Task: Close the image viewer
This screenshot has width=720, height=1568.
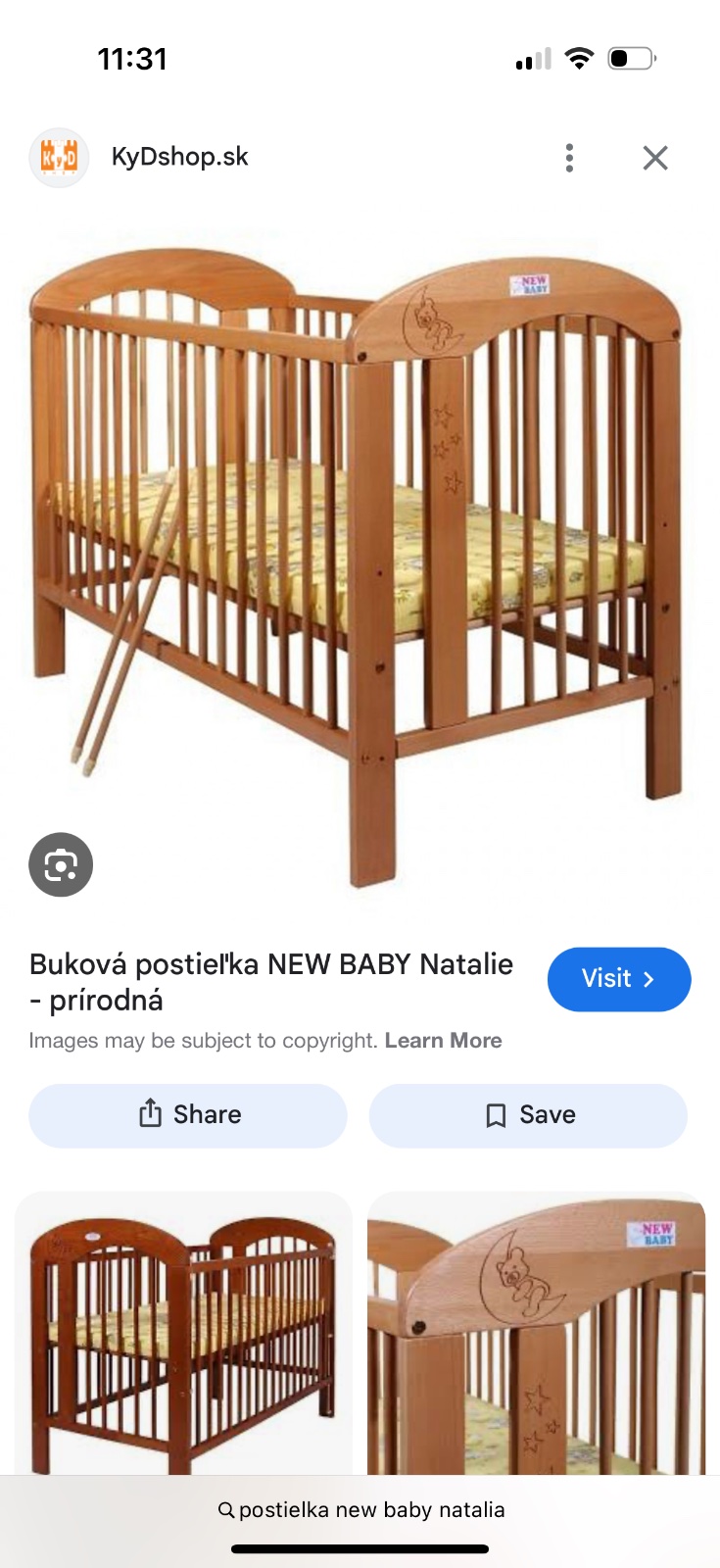Action: 655,158
